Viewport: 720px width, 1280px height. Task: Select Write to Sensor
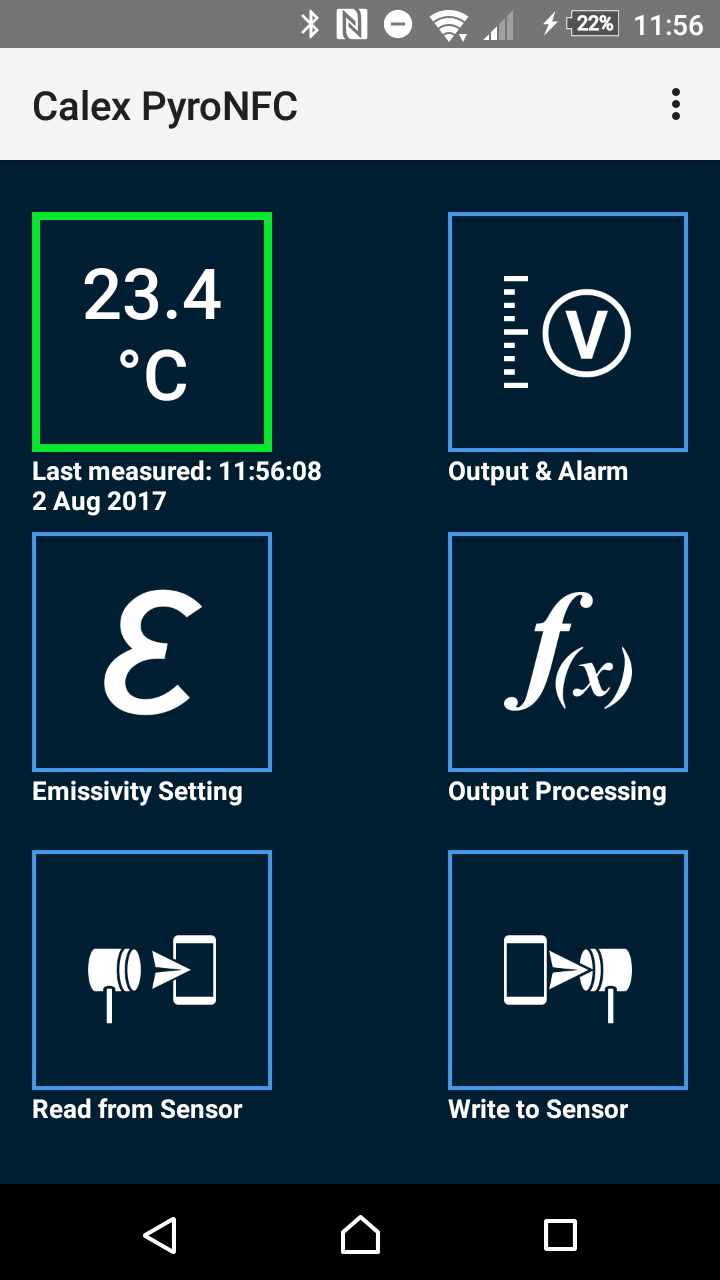568,969
